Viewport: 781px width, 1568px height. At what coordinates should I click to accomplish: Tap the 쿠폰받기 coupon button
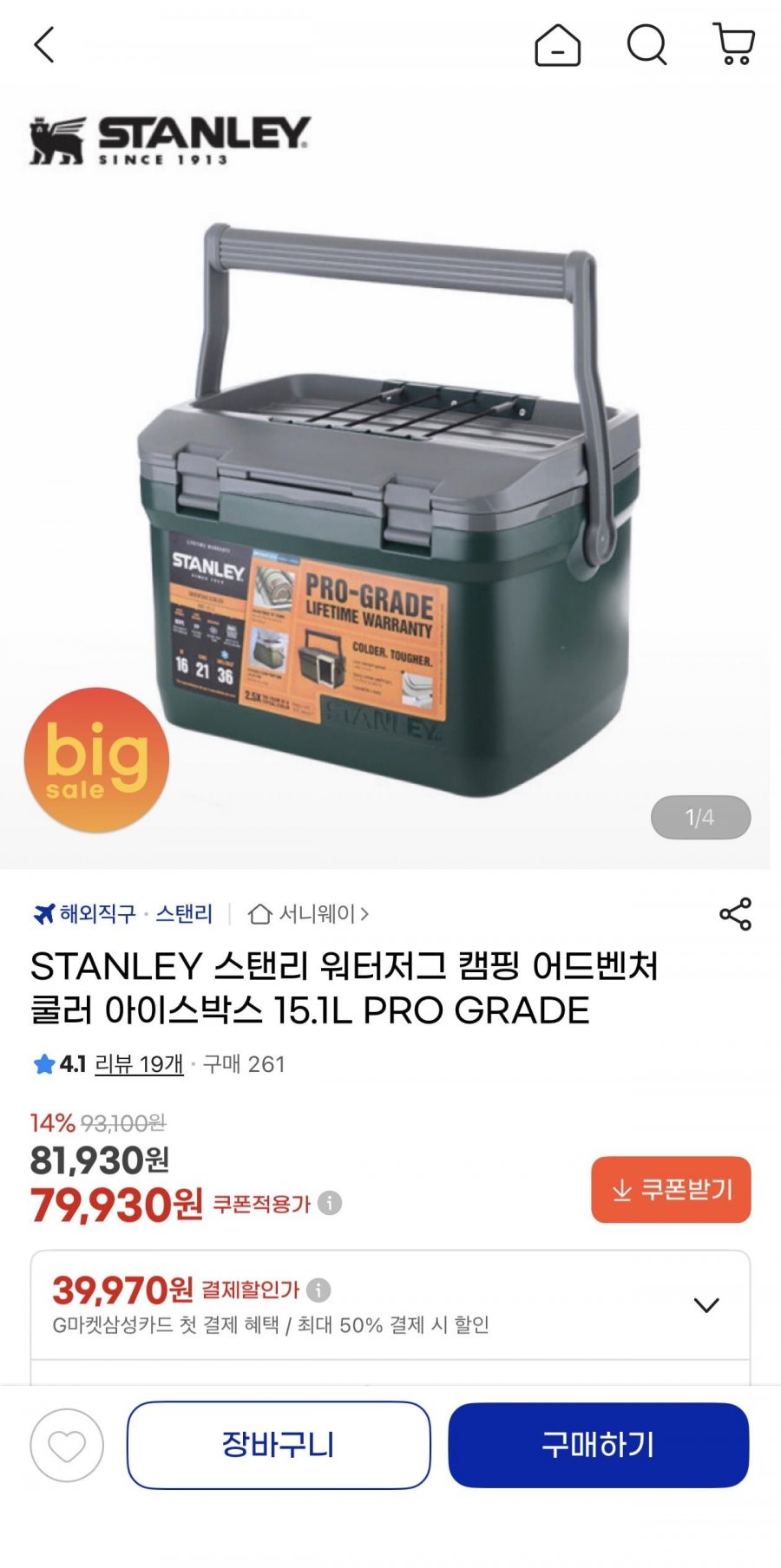671,1189
